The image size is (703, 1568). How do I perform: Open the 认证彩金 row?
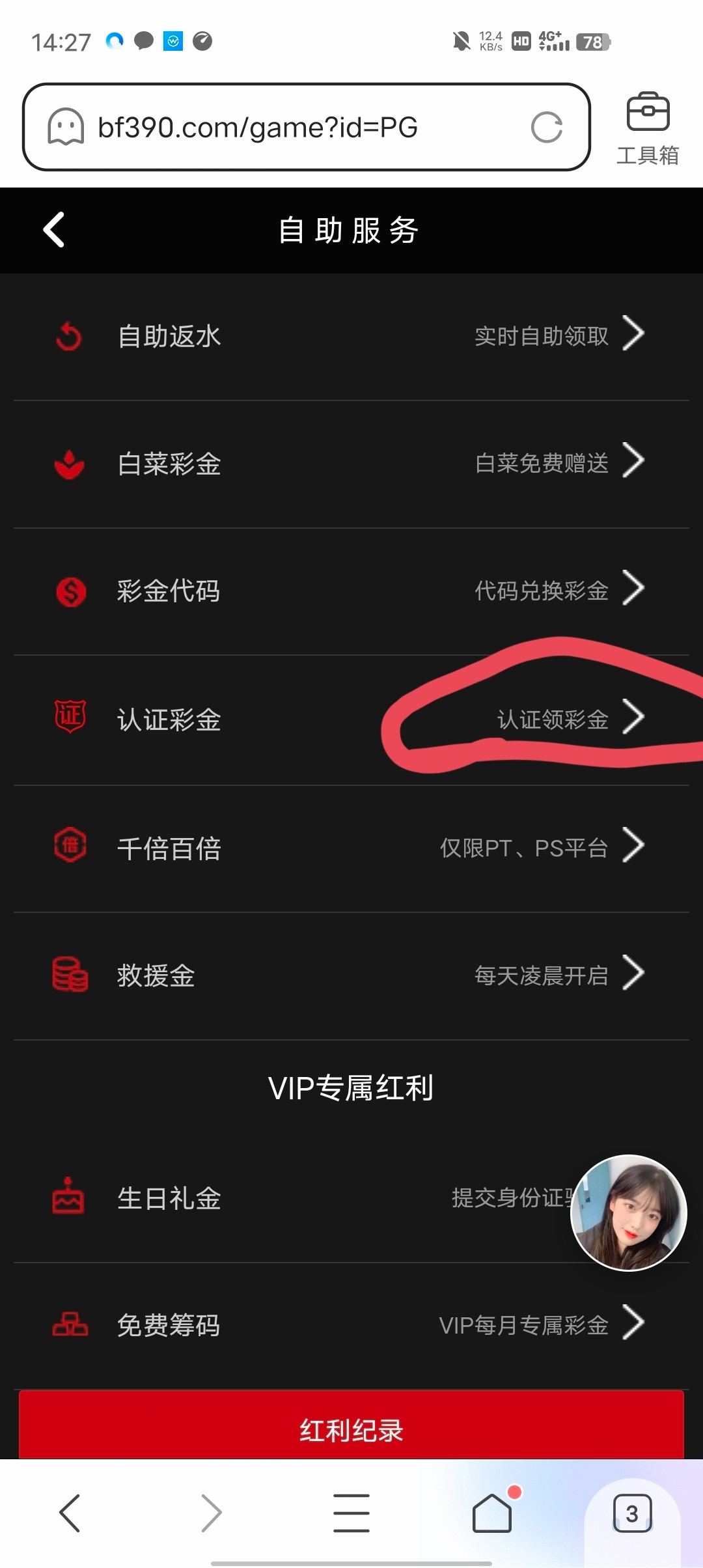[351, 720]
